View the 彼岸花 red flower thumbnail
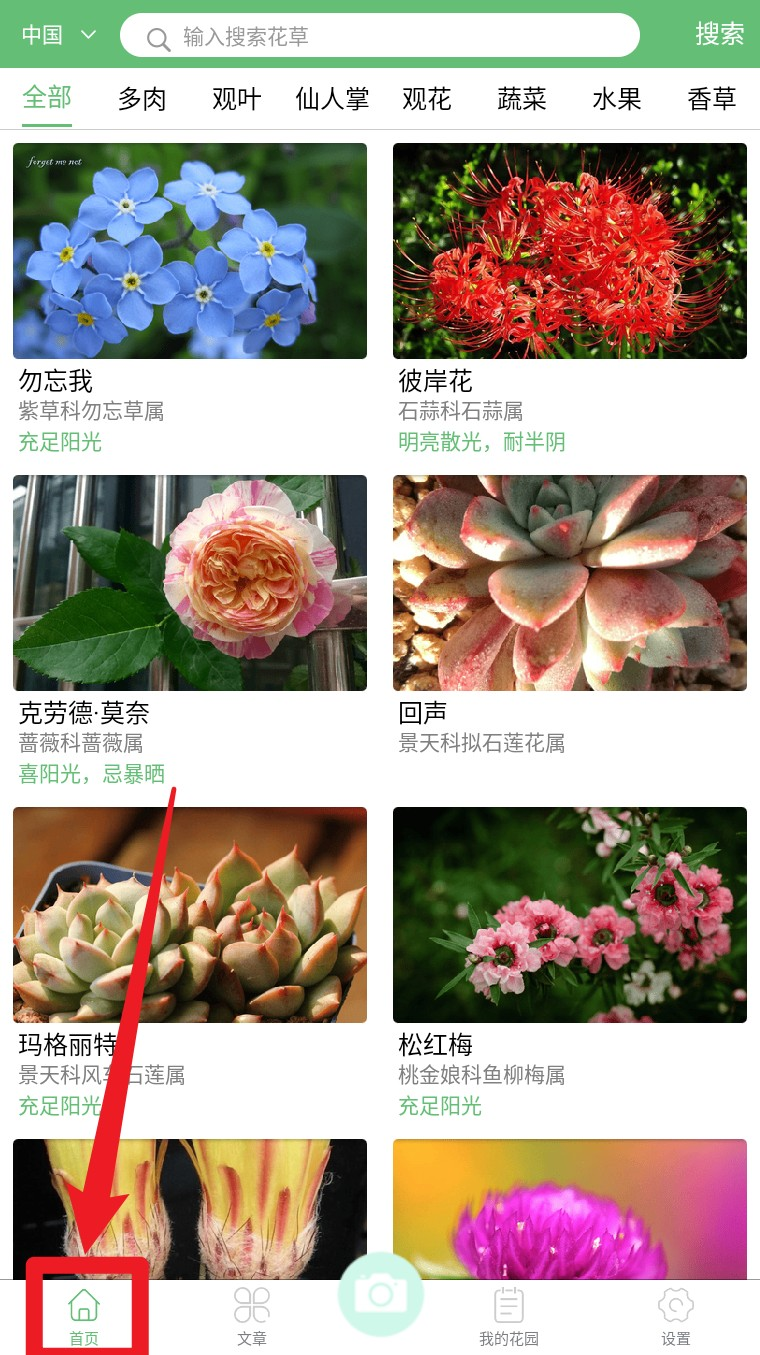 [x=570, y=250]
